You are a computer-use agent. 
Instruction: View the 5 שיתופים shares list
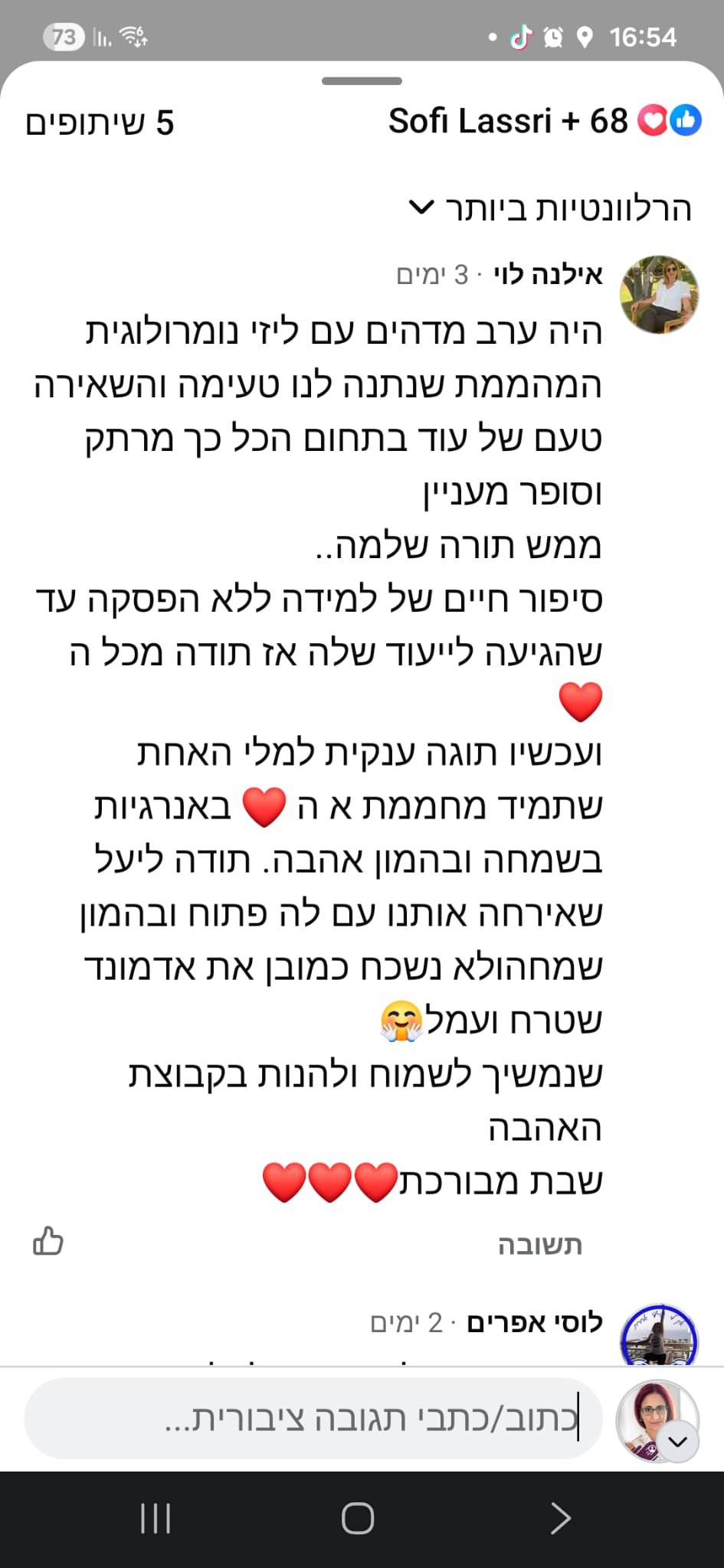[100, 123]
